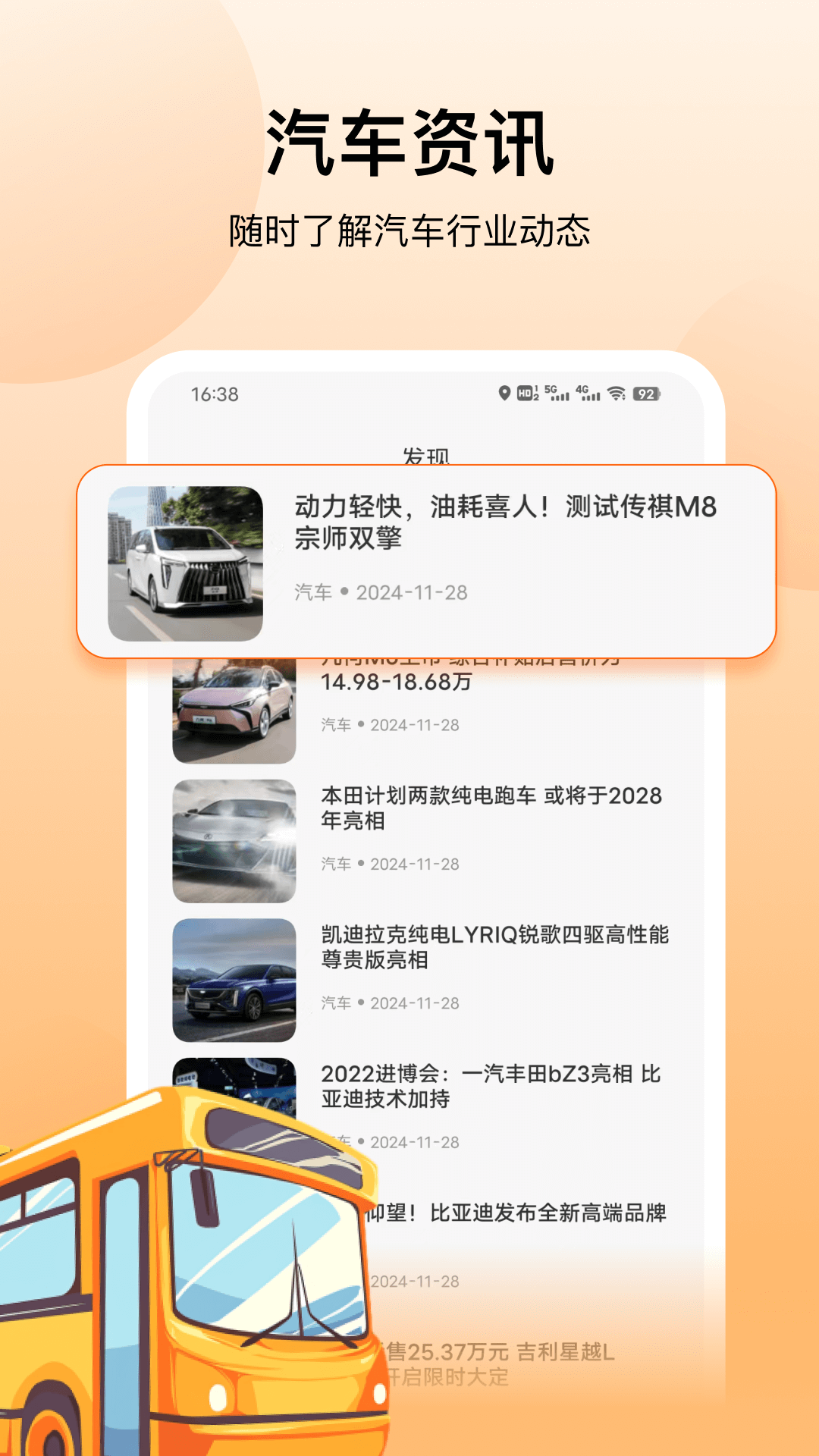Tap the clock showing 16:38
Image resolution: width=819 pixels, height=1456 pixels.
214,393
